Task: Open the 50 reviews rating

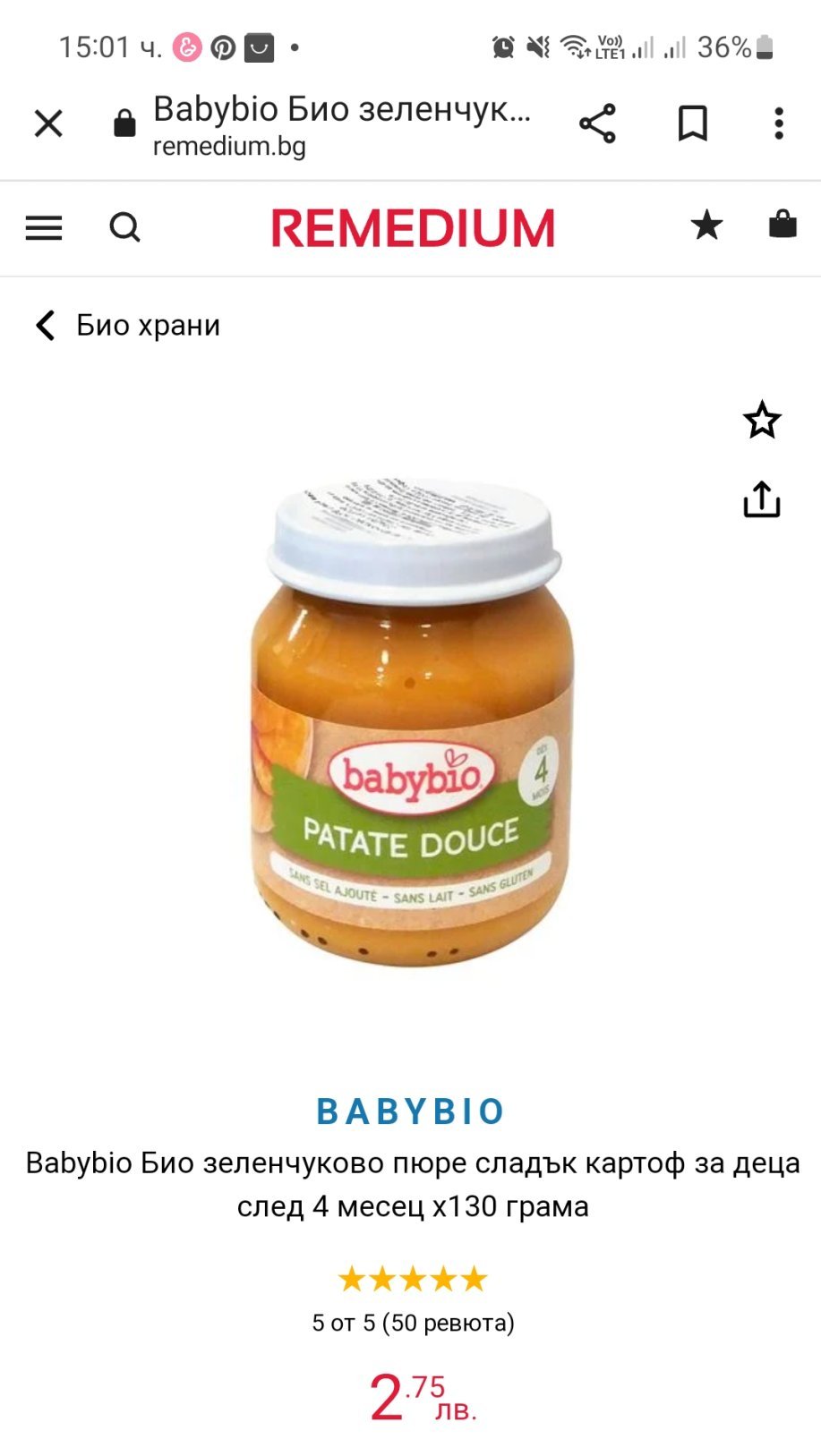Action: pyautogui.click(x=413, y=1323)
